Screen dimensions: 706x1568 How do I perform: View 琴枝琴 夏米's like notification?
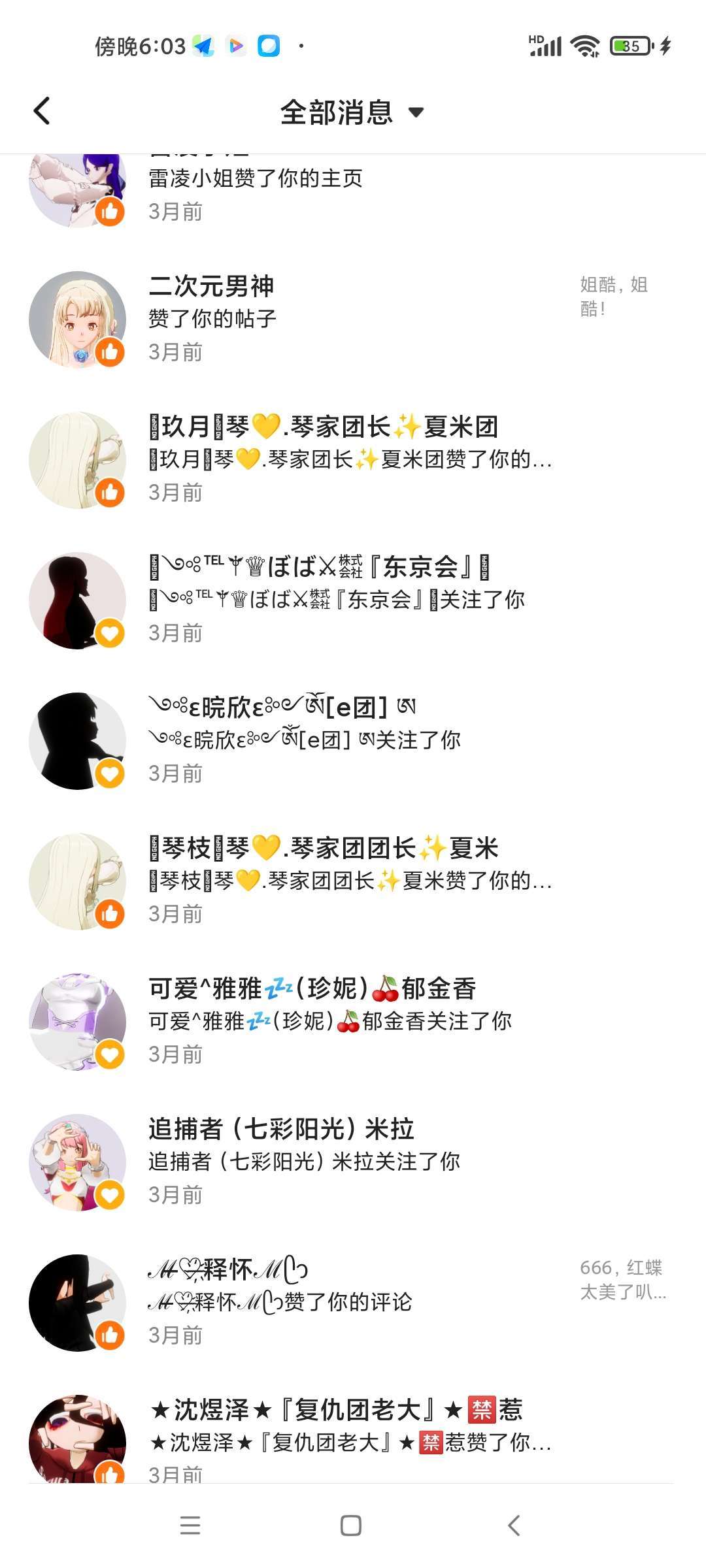click(x=350, y=881)
